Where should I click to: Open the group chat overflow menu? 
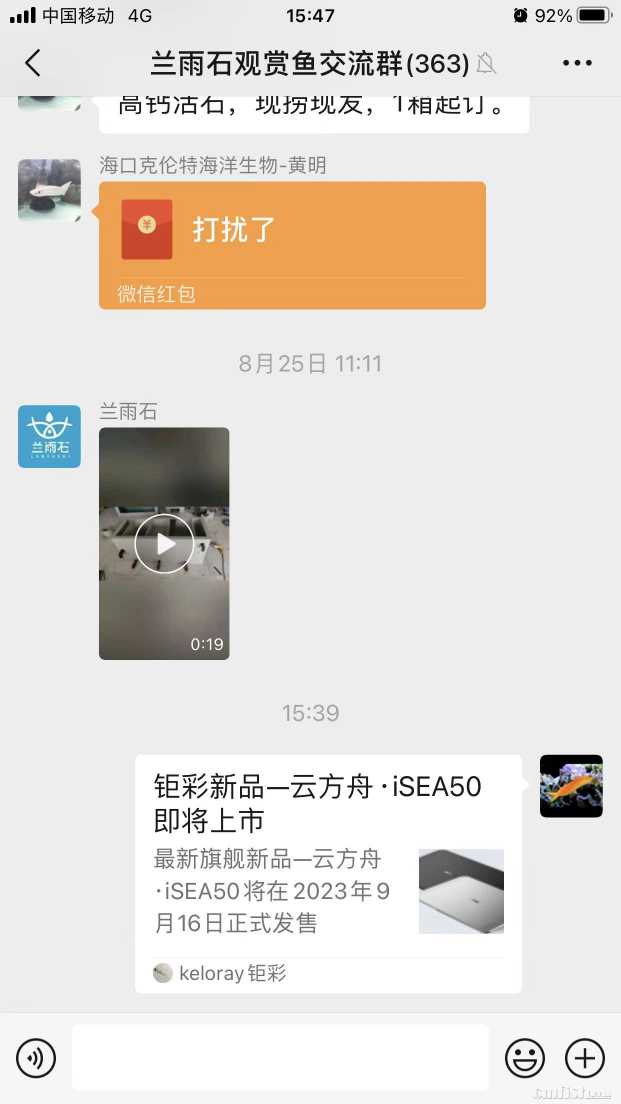coord(577,63)
